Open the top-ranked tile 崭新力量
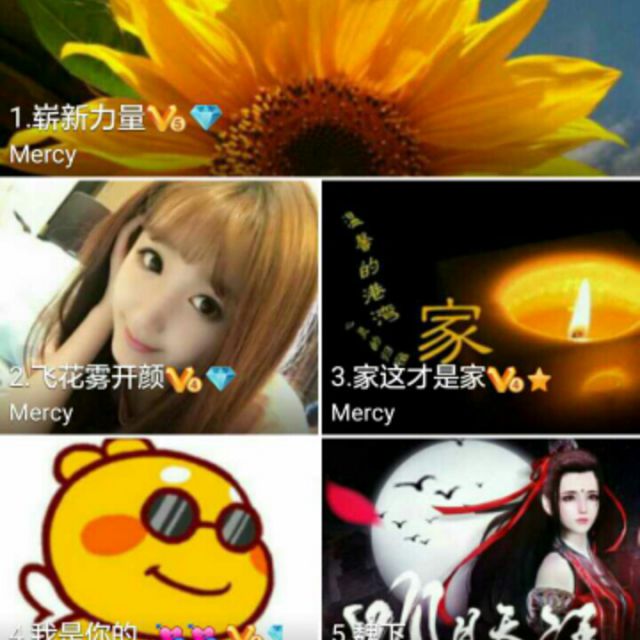Viewport: 640px width, 640px height. click(320, 88)
